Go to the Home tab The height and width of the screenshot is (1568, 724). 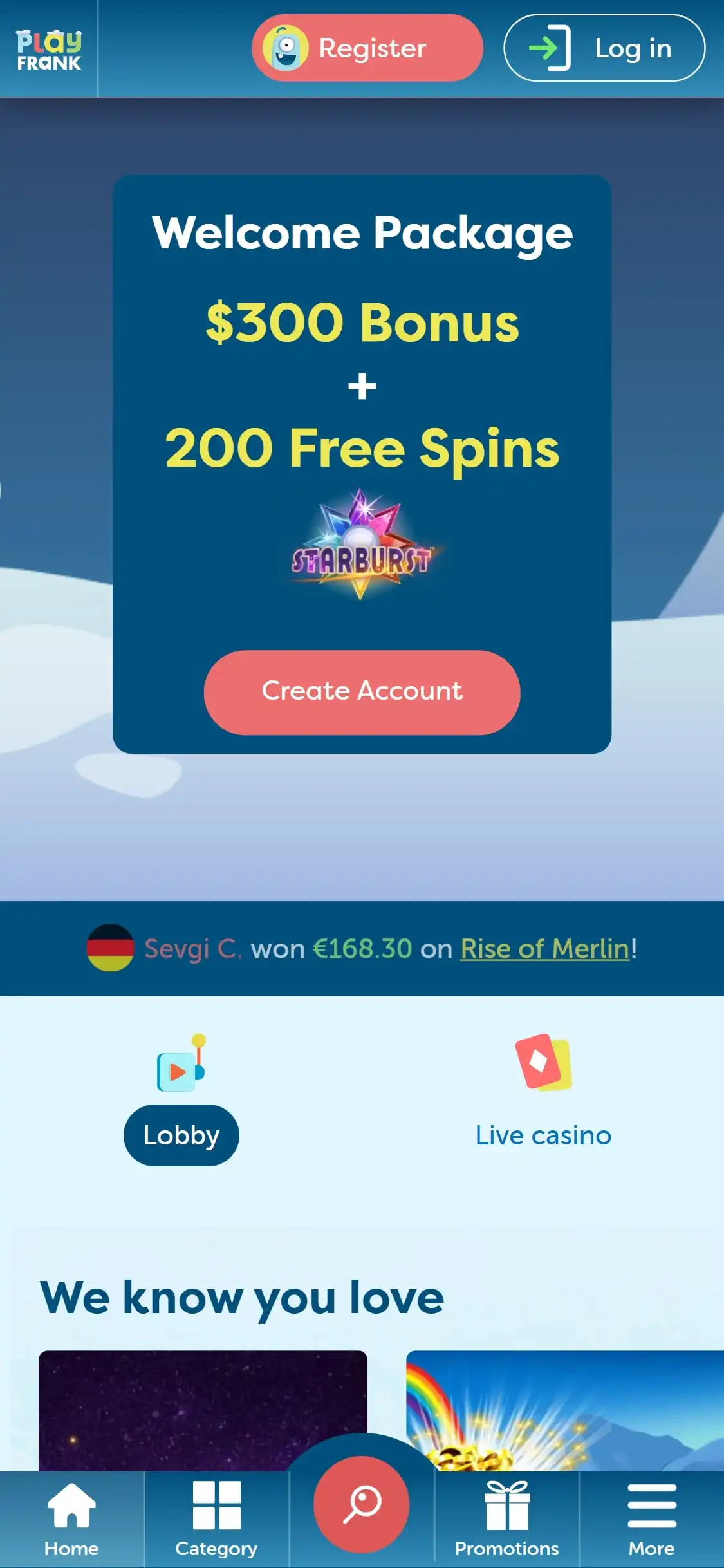point(71,1519)
